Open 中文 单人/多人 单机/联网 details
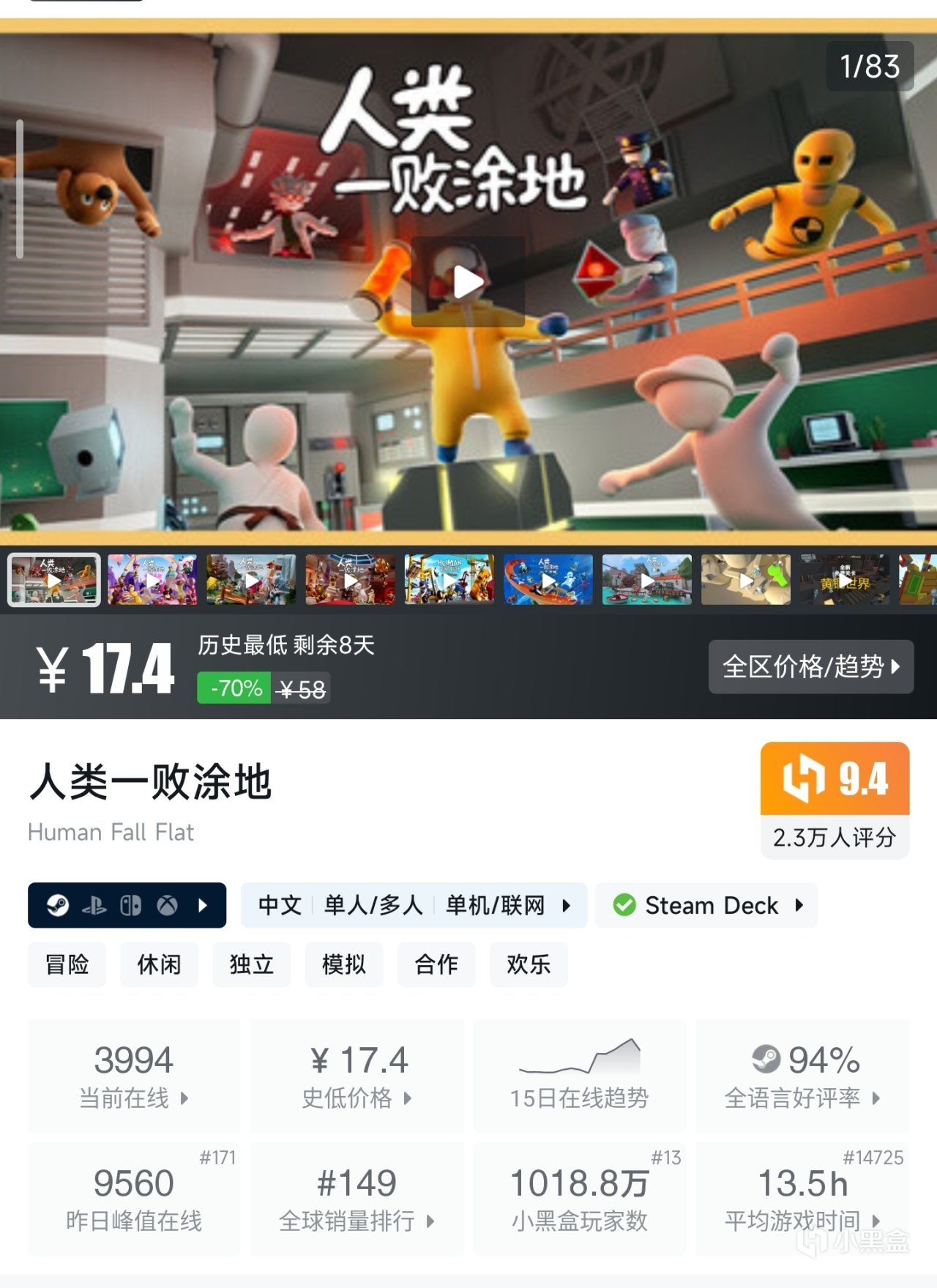The width and height of the screenshot is (937, 1288). (414, 905)
